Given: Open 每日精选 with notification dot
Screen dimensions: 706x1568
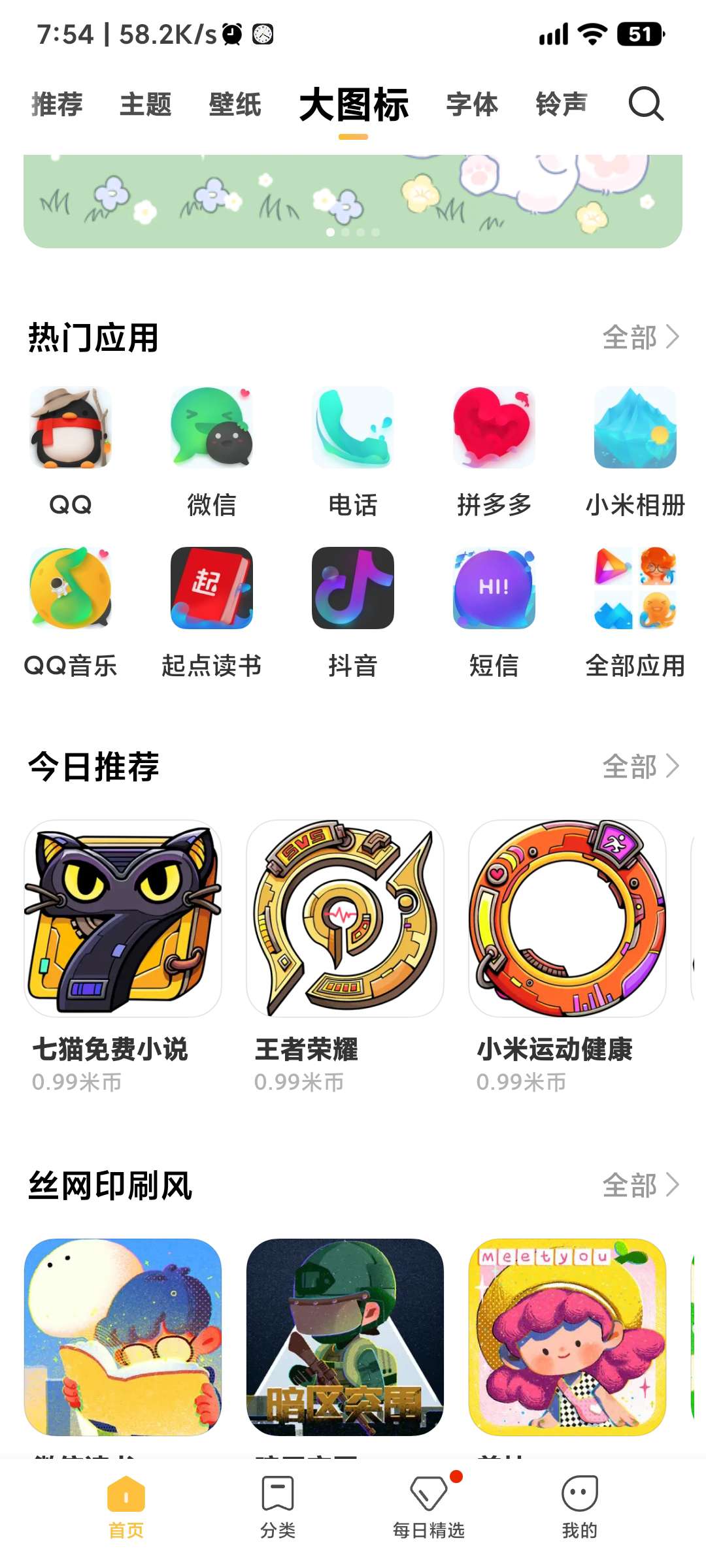Looking at the screenshot, I should [x=429, y=1516].
